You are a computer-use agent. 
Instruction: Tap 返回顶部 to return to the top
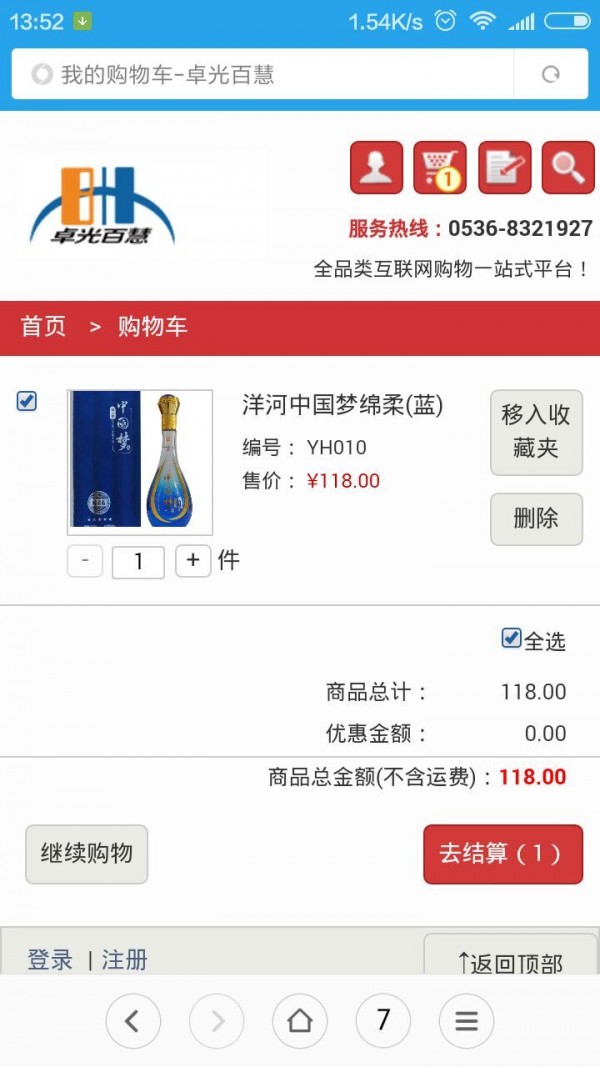coord(510,962)
